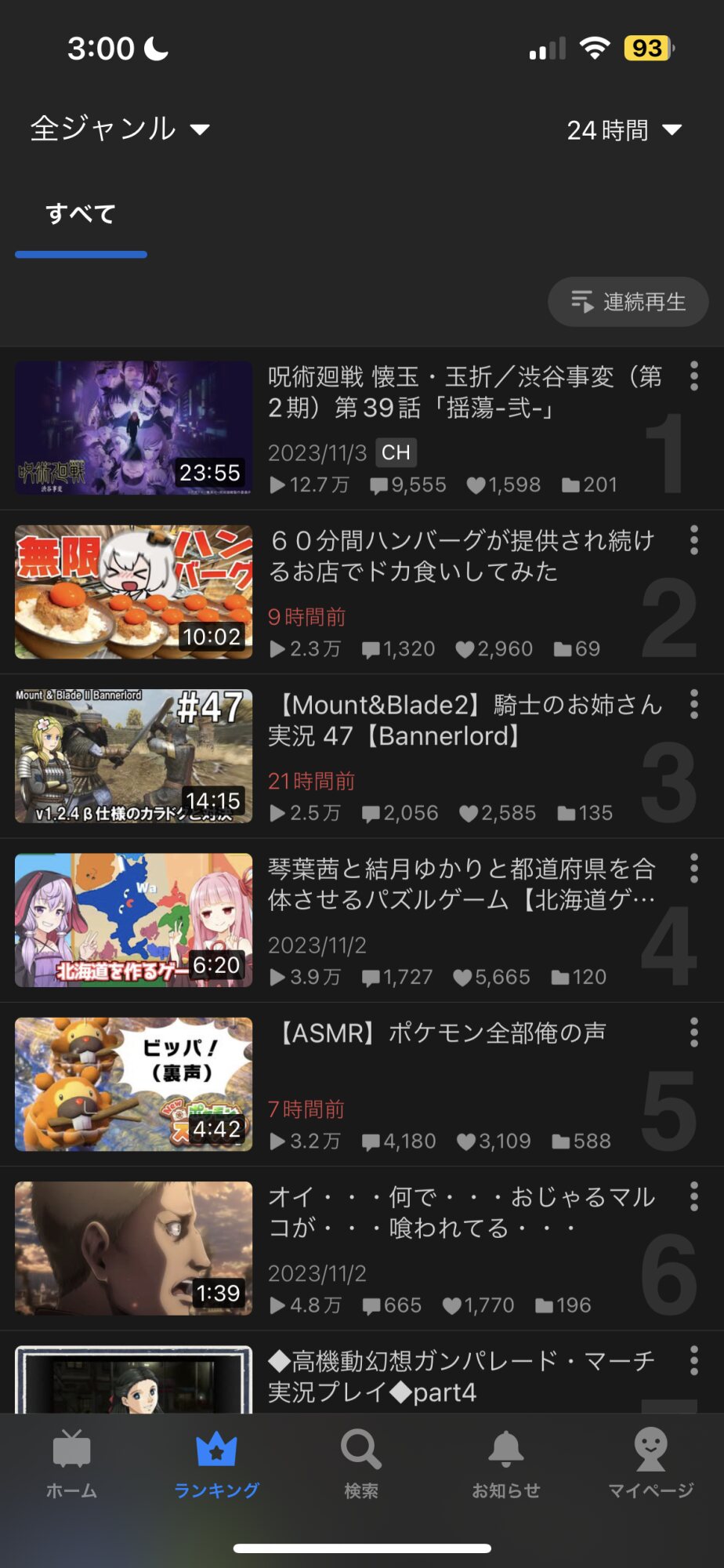Start 連続再生 continuous playback
Screen dimensions: 724x1568
628,302
